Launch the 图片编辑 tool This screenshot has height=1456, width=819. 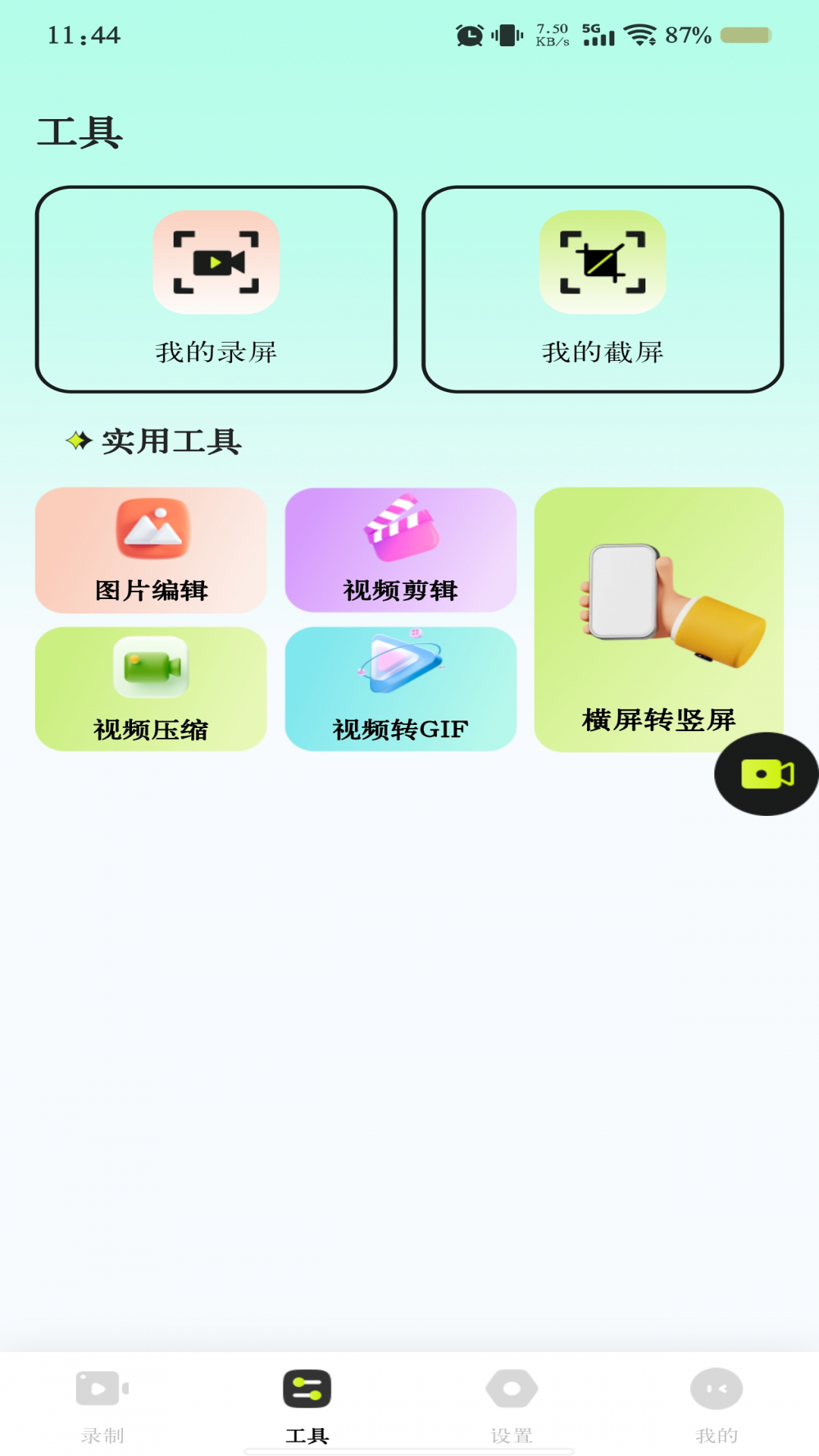point(151,550)
